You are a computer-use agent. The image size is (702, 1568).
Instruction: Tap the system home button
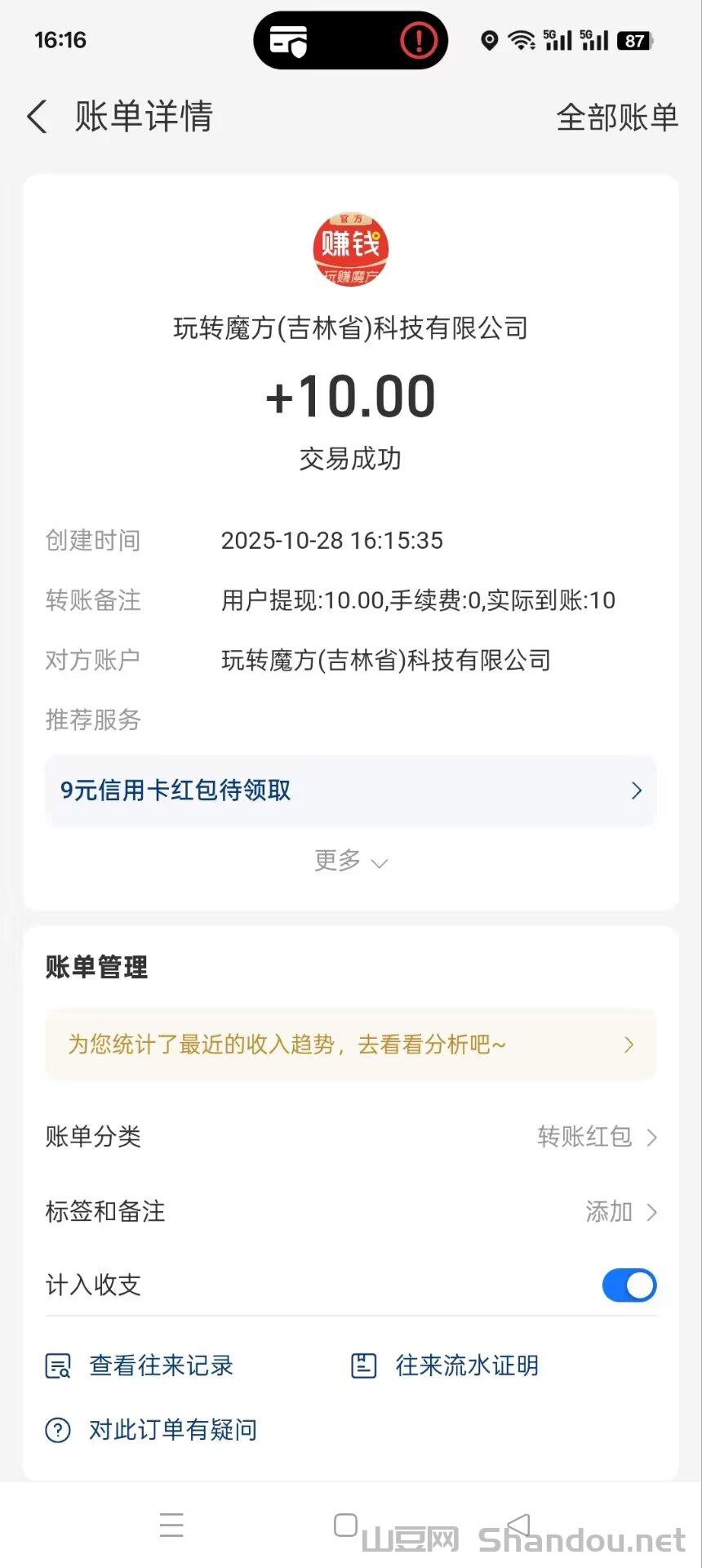pyautogui.click(x=346, y=1525)
